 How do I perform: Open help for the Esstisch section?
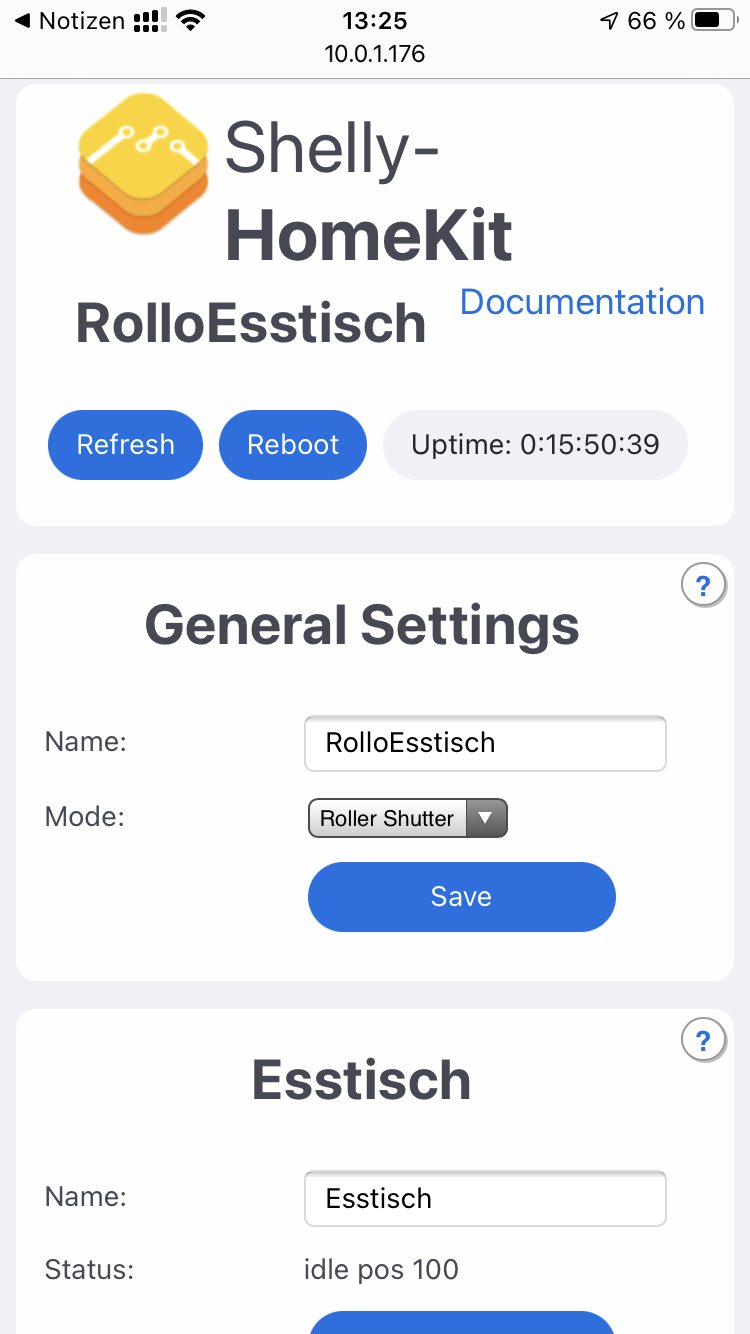point(704,1039)
